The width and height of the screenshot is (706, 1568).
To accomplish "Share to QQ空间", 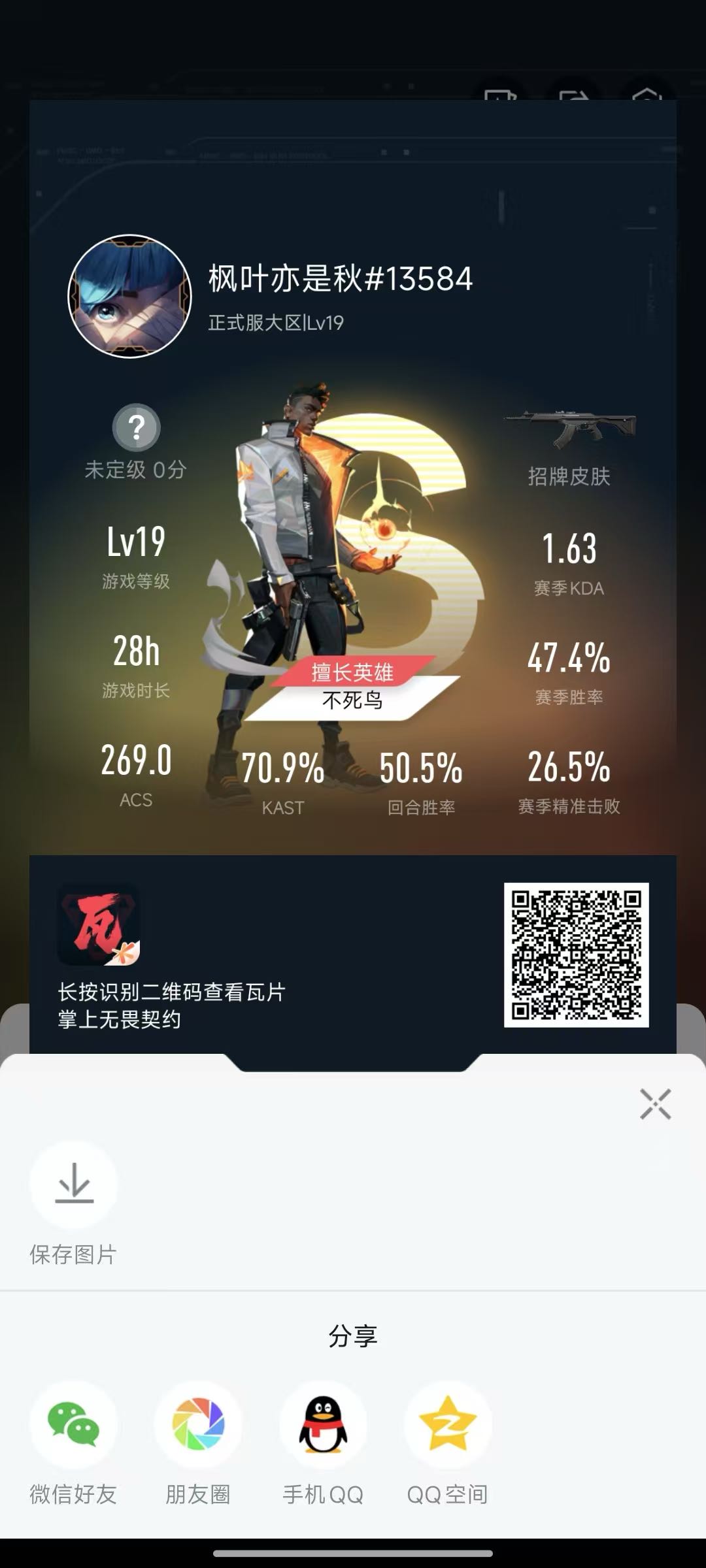I will [448, 1424].
